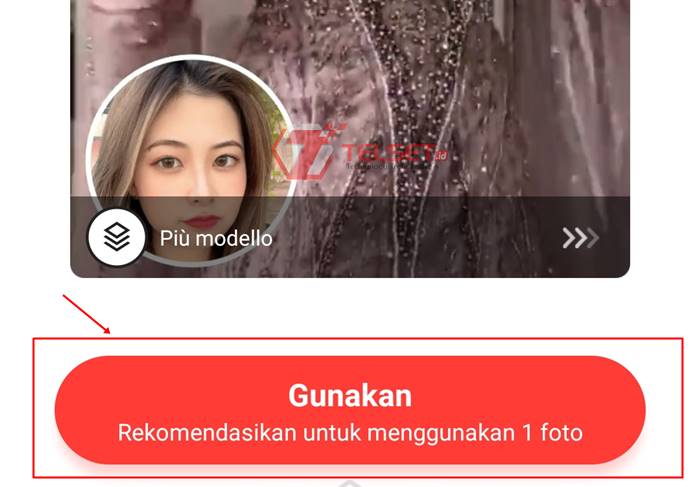Tap the Gunakan button

[350, 410]
